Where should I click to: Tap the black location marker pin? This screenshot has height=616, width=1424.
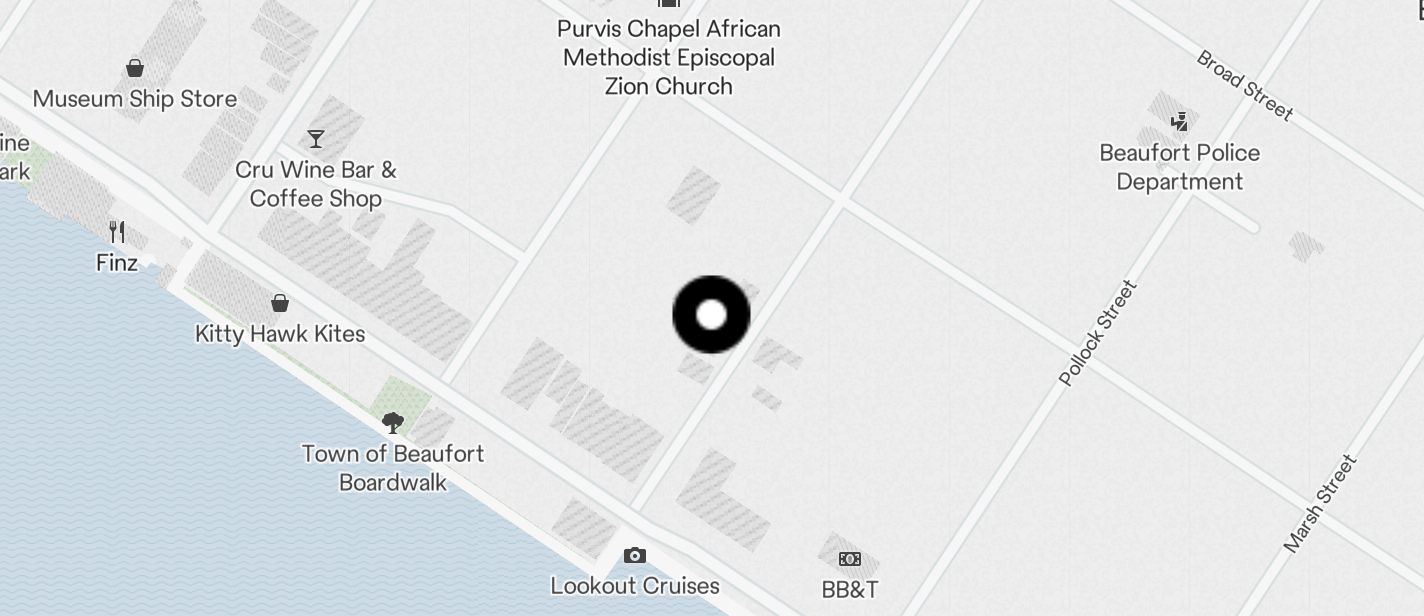pyautogui.click(x=711, y=315)
